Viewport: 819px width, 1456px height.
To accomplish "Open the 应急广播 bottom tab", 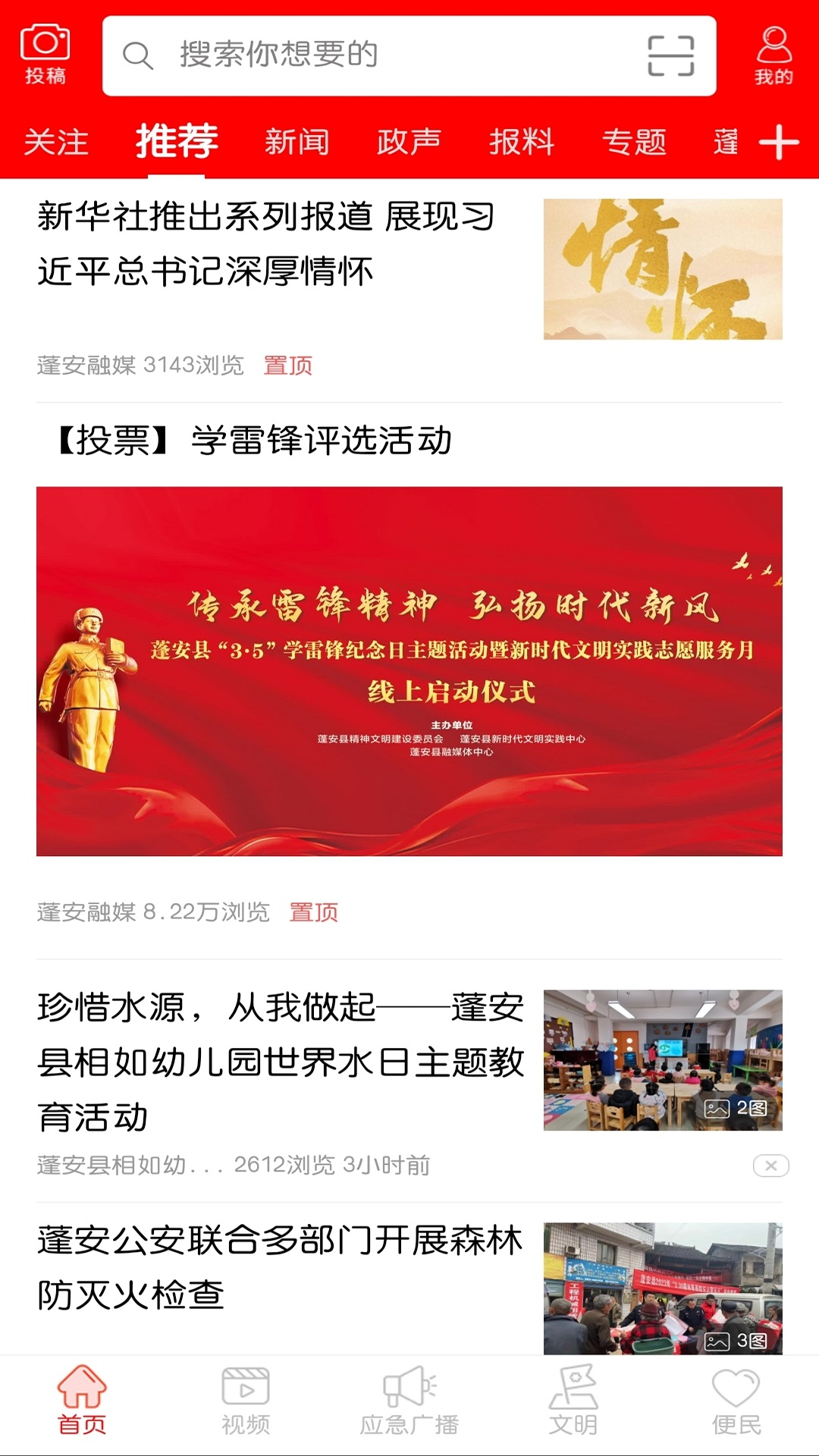I will (x=409, y=1401).
